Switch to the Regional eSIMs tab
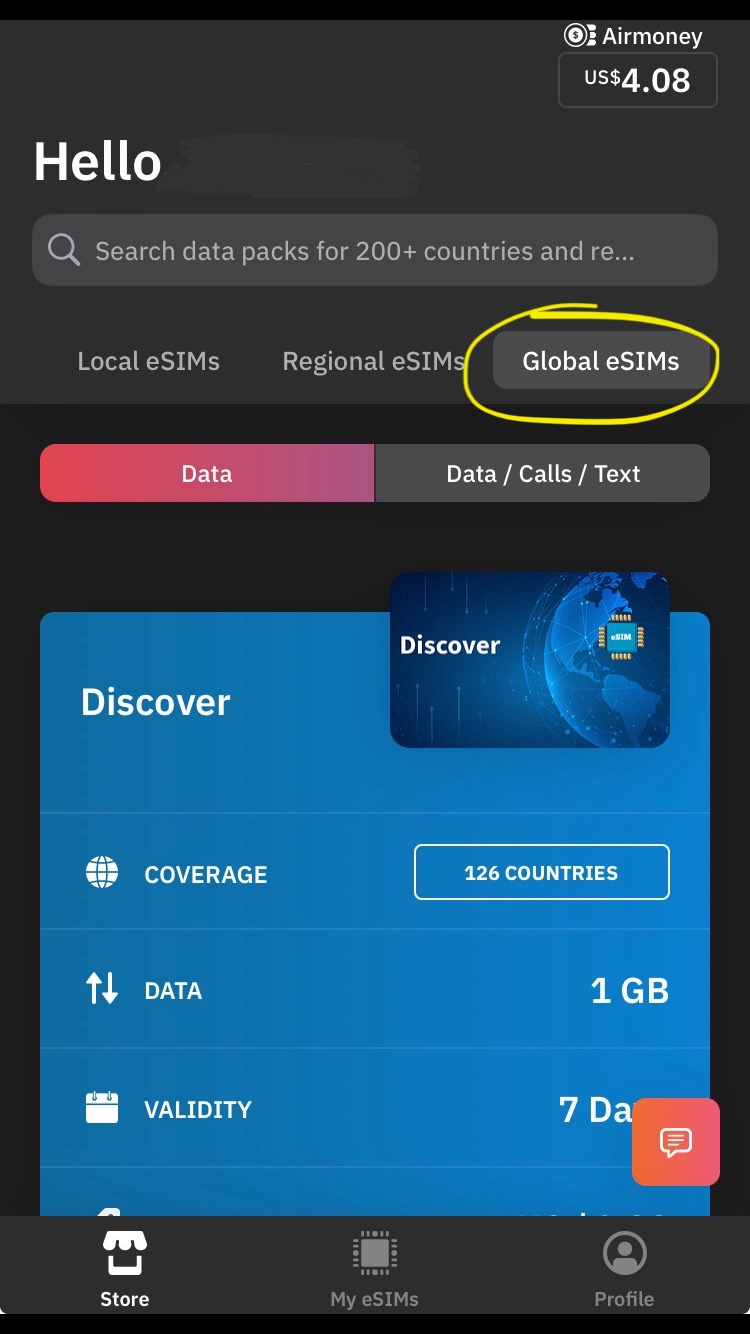Image resolution: width=750 pixels, height=1334 pixels. click(x=374, y=361)
